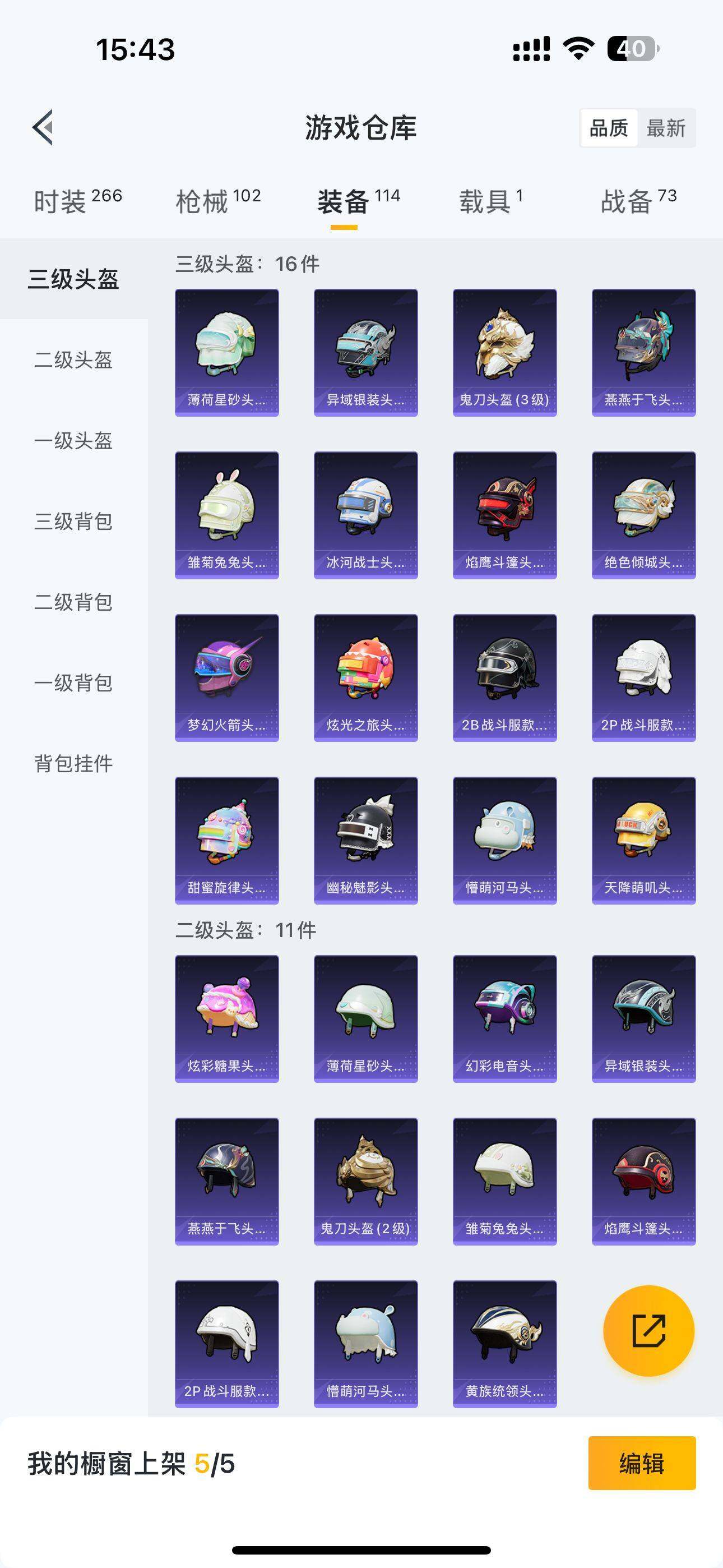Open 背包挂件 category
The height and width of the screenshot is (1568, 723).
click(73, 764)
